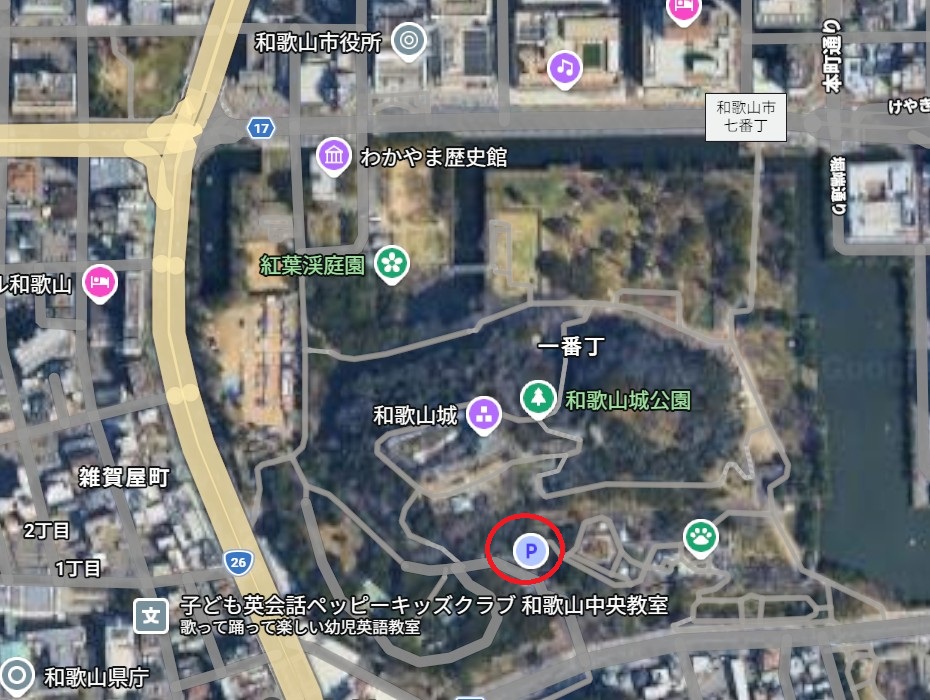Select the 和歌山城公園 park marker

[538, 398]
